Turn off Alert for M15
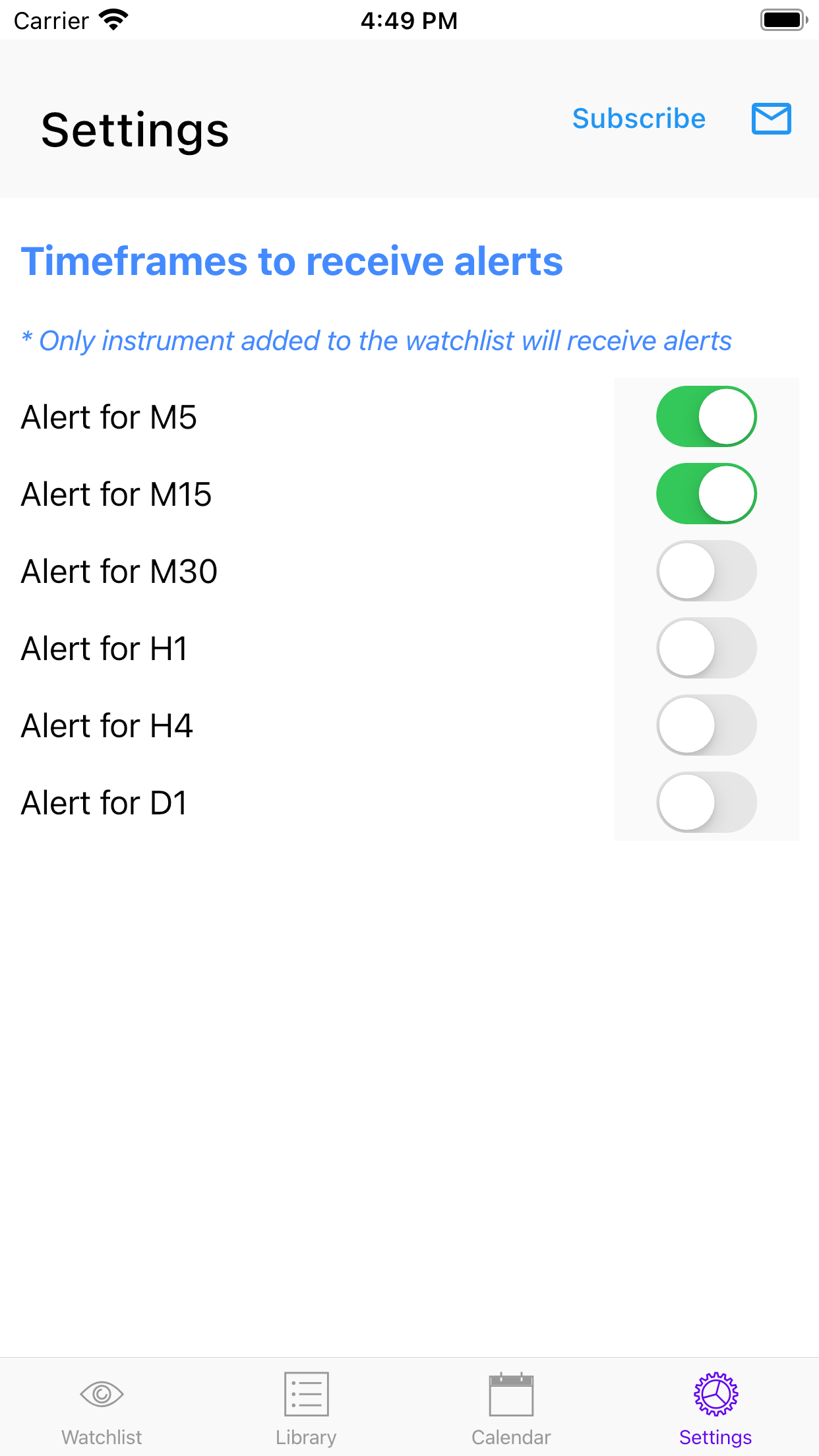 click(706, 493)
